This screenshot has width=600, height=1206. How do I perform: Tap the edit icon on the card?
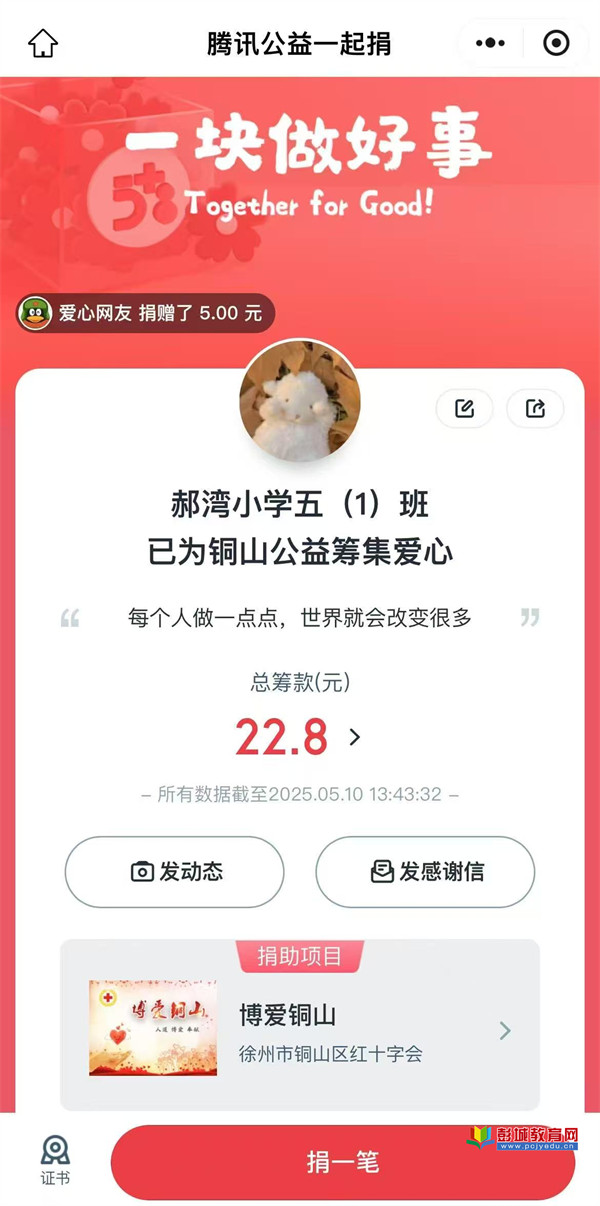click(x=464, y=408)
